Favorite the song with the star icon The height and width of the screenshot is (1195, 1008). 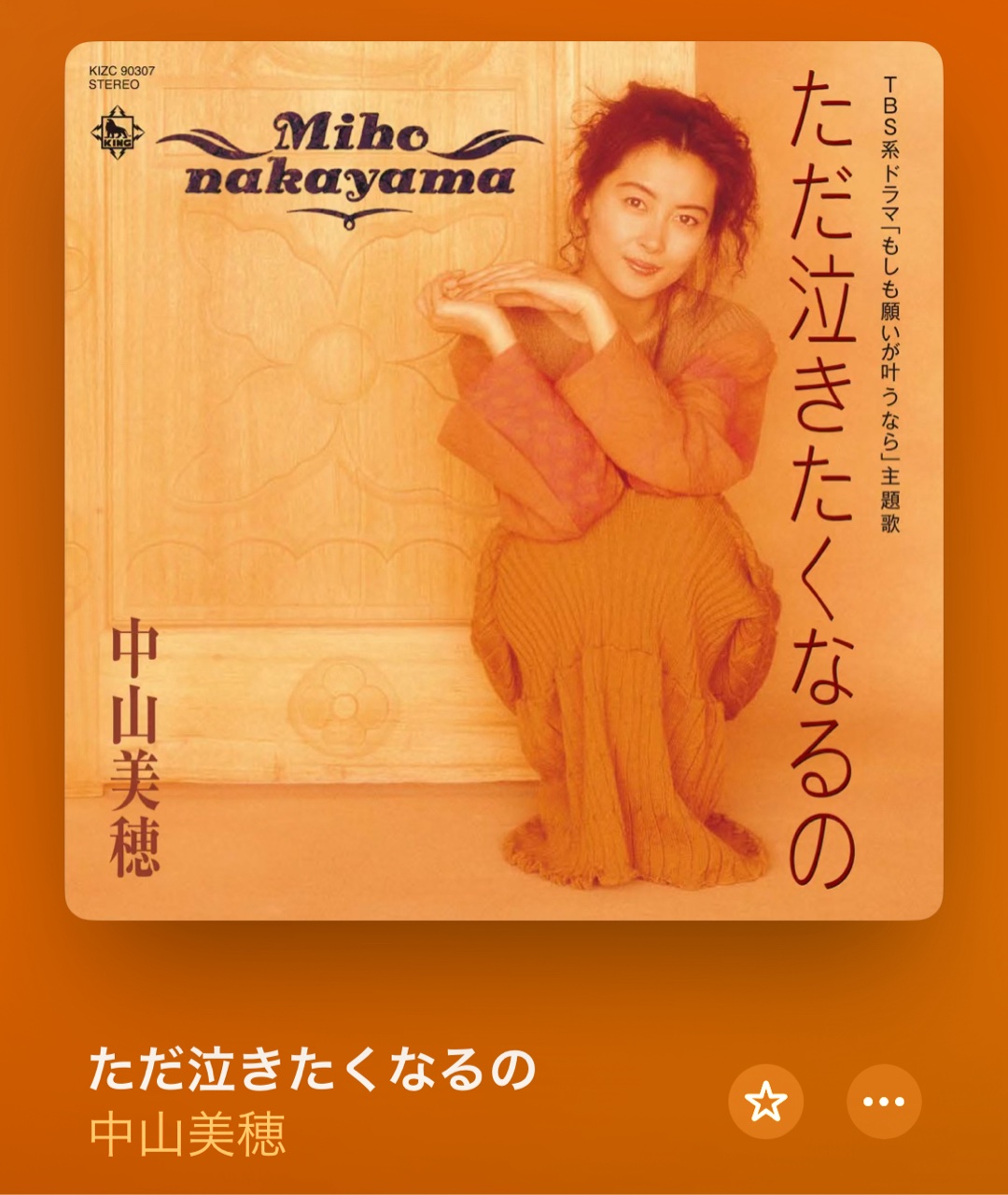(765, 1103)
